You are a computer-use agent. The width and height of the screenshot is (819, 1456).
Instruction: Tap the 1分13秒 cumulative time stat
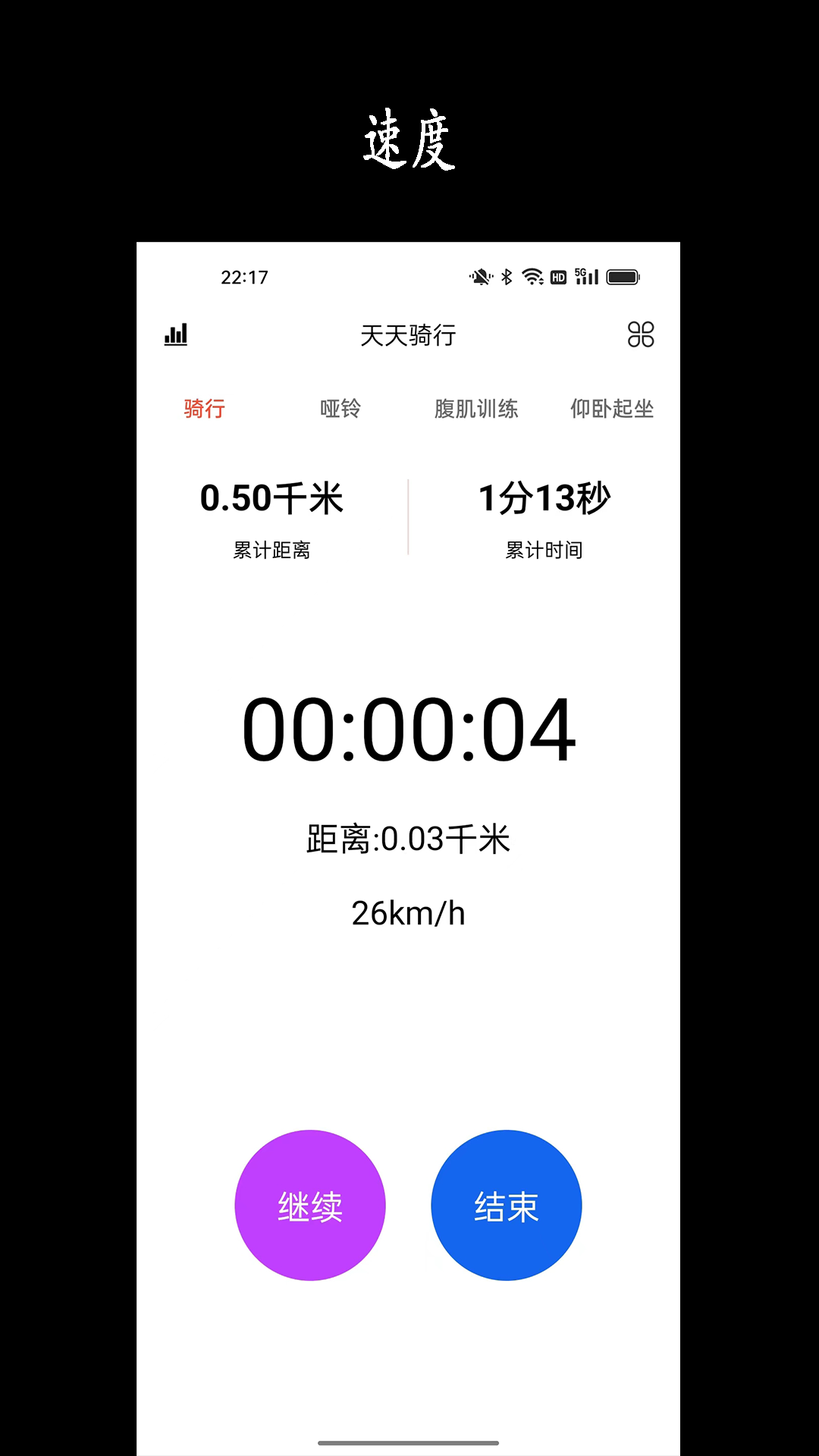[x=544, y=499]
